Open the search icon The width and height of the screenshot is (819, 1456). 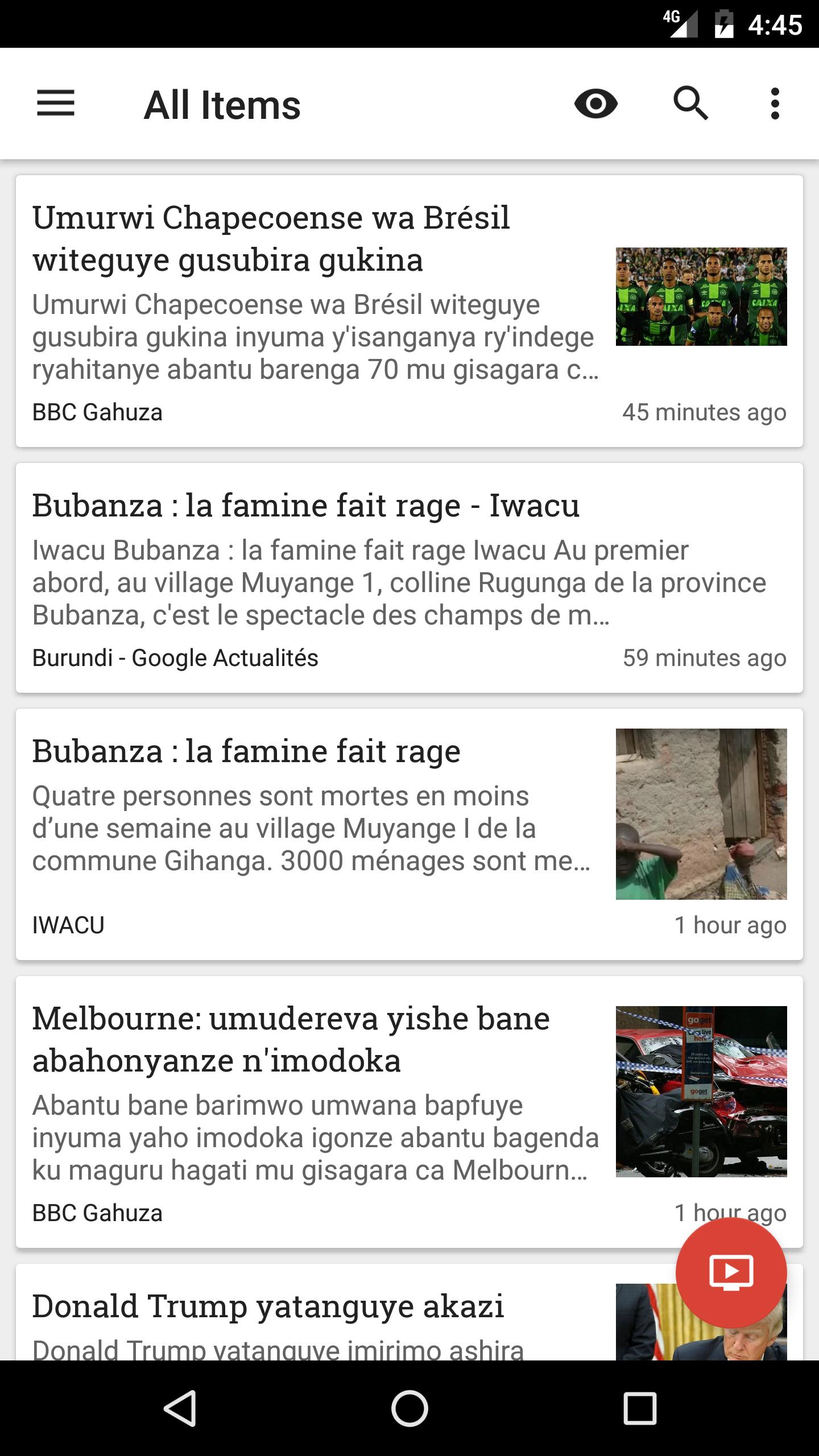[x=690, y=104]
